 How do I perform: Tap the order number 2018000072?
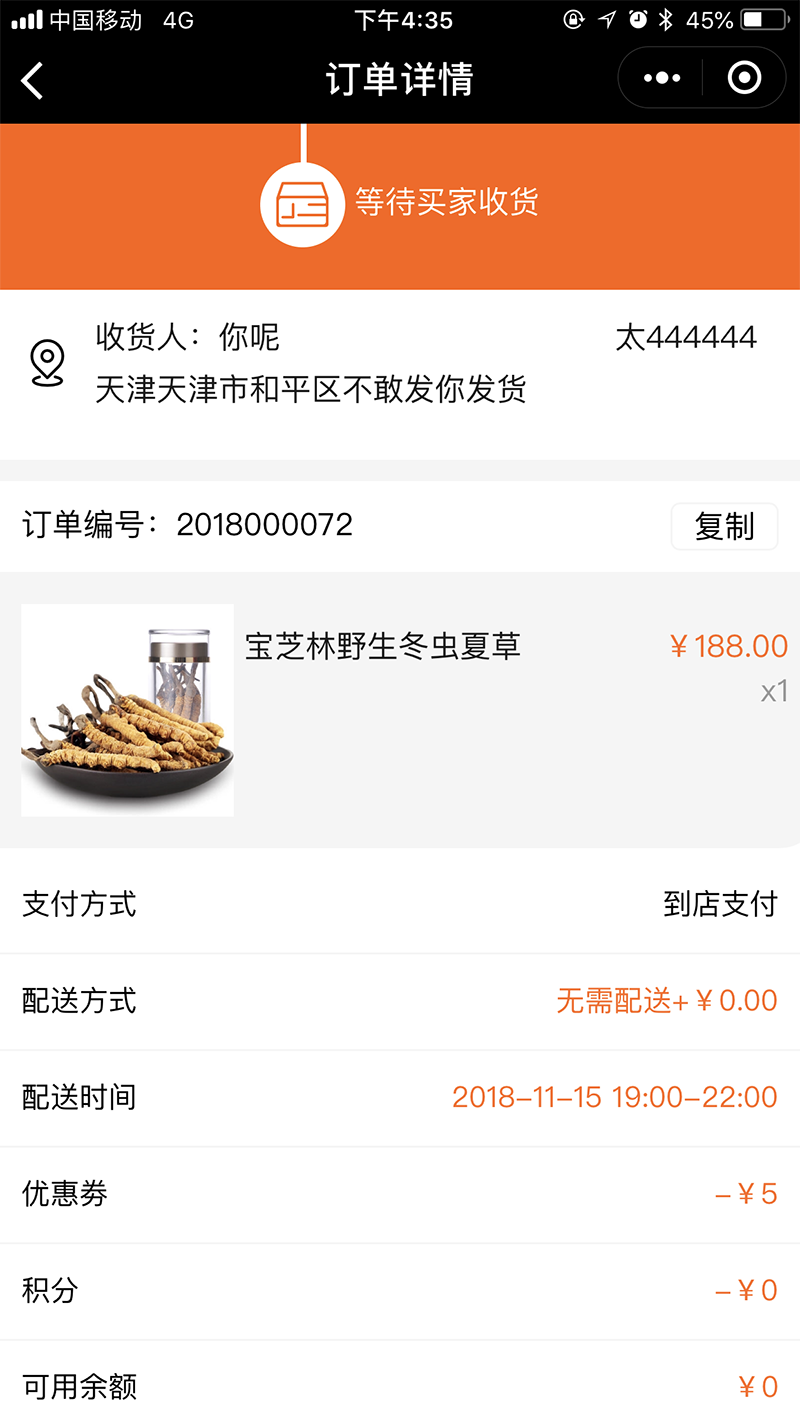[263, 525]
